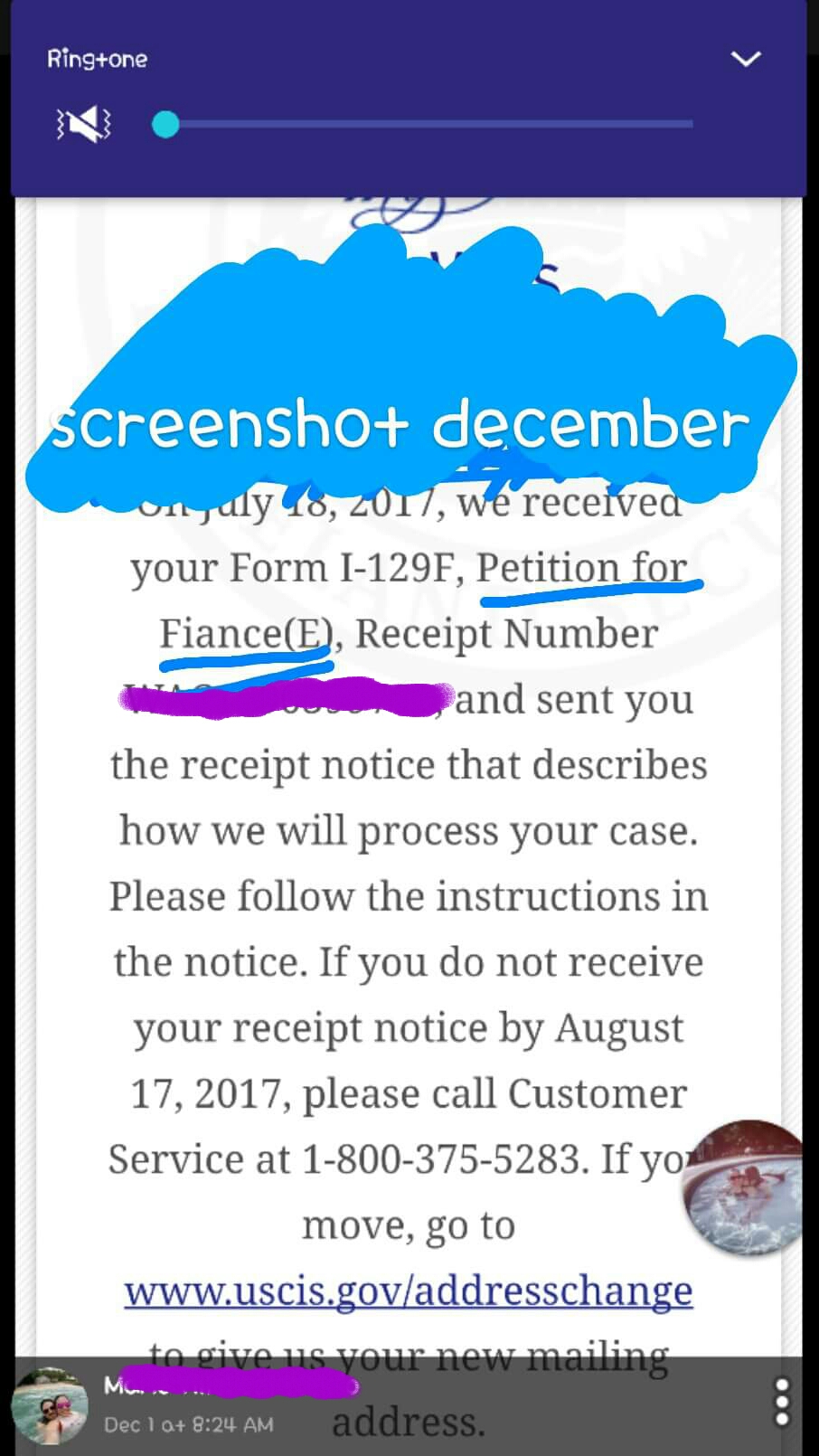Expand the Ringtone volume panel chevron
Screen dimensions: 819x1456
(746, 60)
